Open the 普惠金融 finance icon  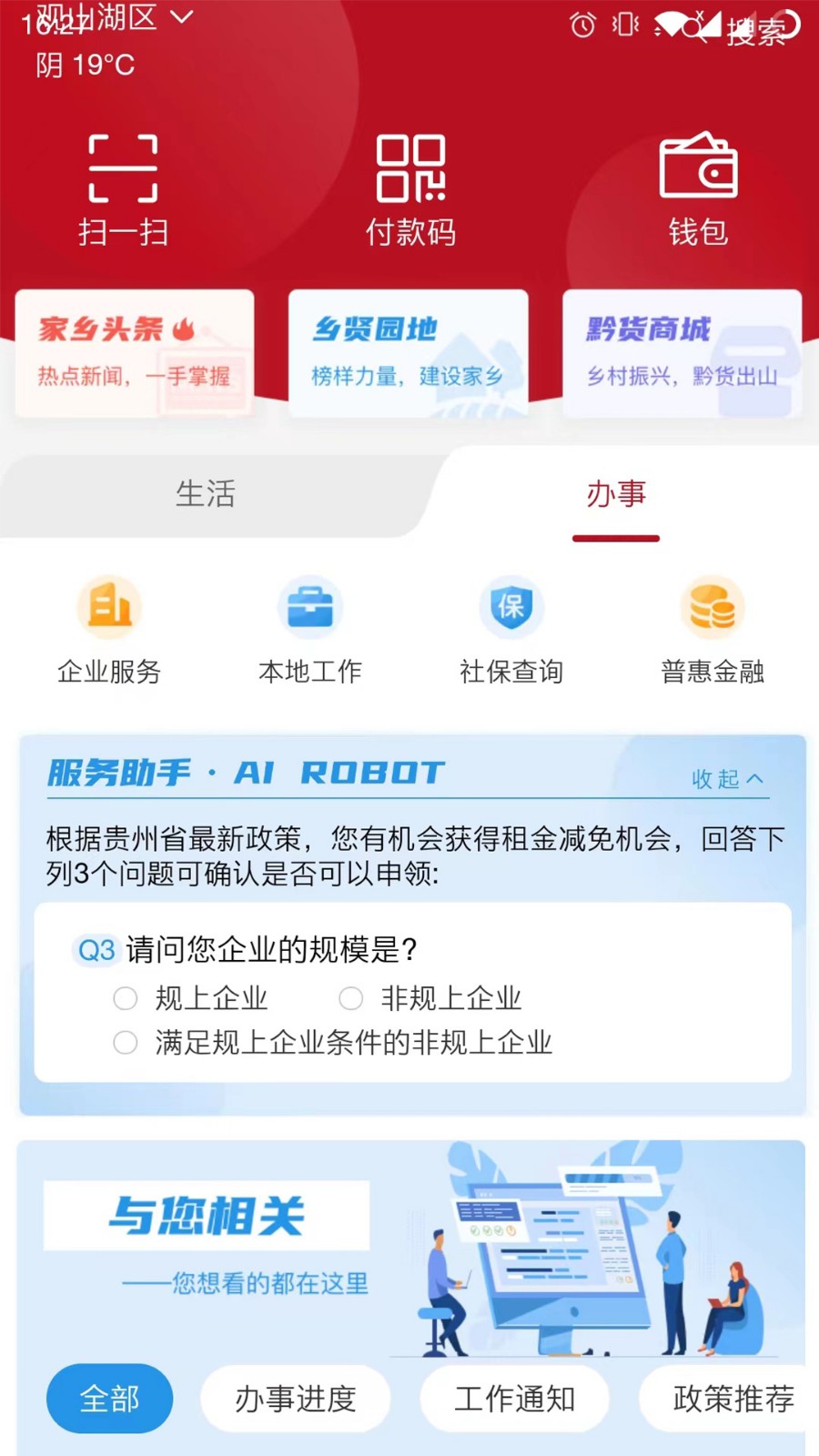[713, 628]
